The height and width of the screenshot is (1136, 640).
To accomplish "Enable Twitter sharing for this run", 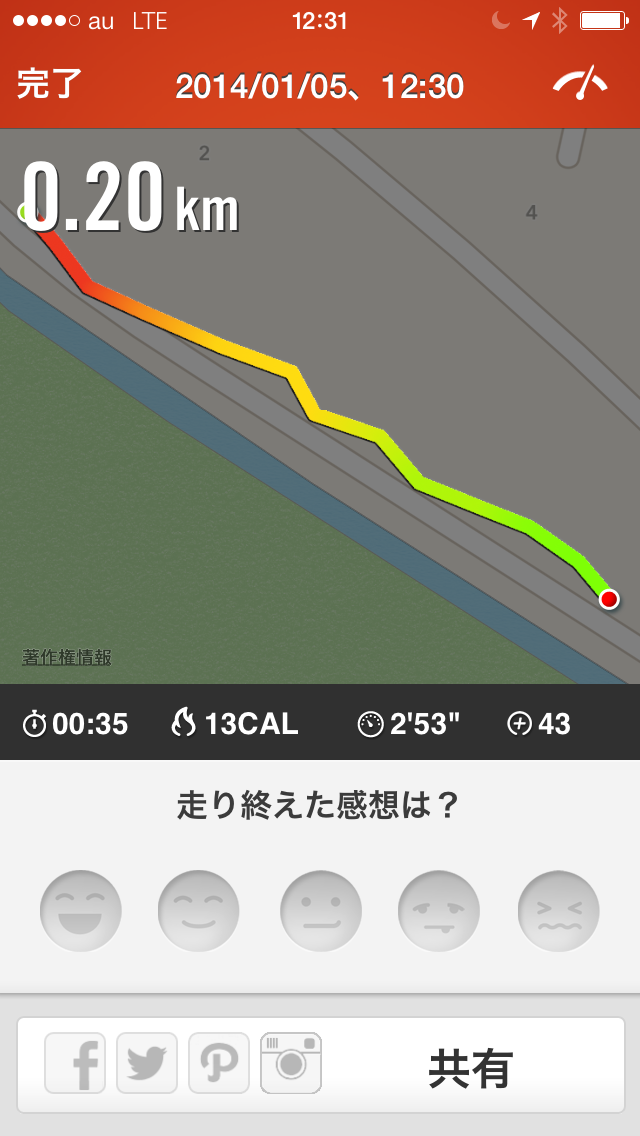I will coord(147,1064).
